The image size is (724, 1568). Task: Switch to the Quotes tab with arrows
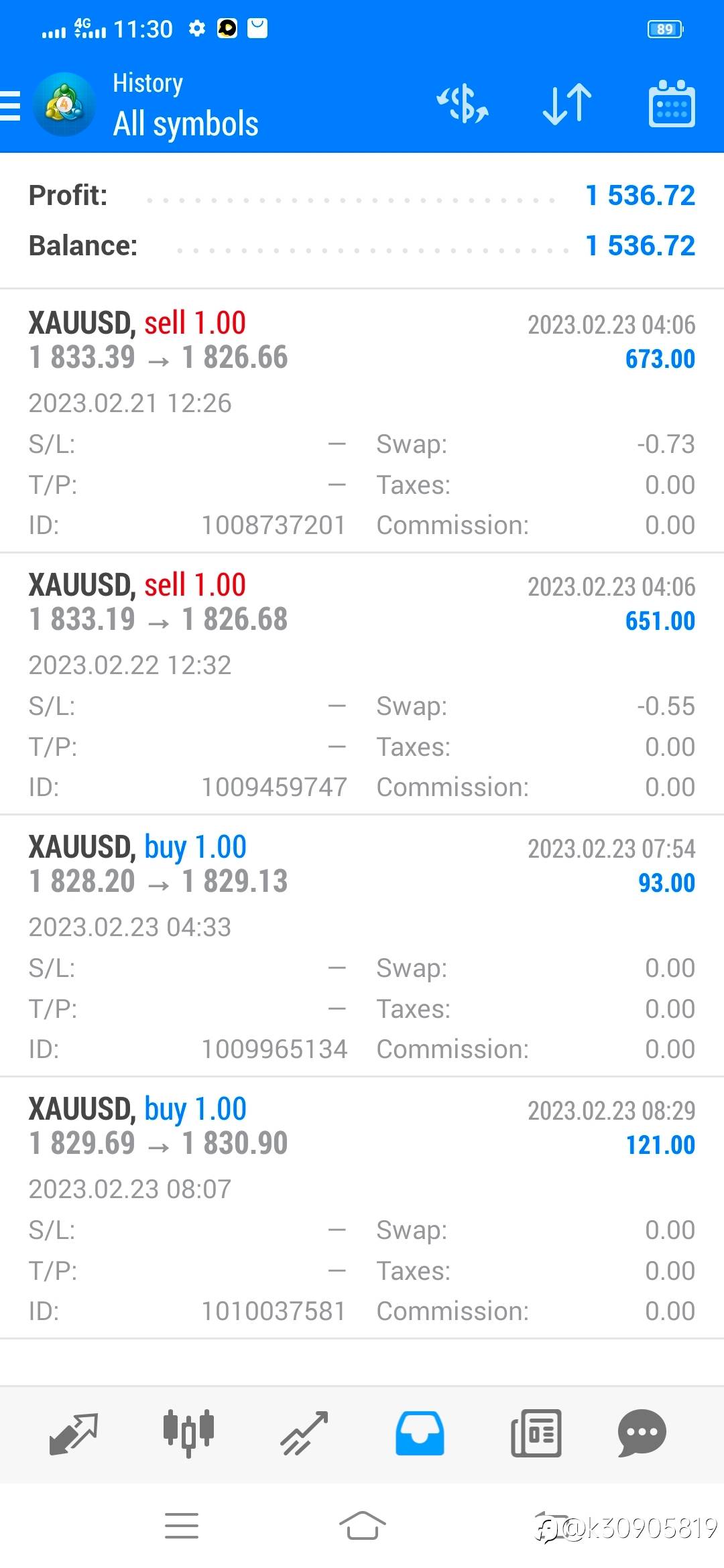coord(74,1433)
